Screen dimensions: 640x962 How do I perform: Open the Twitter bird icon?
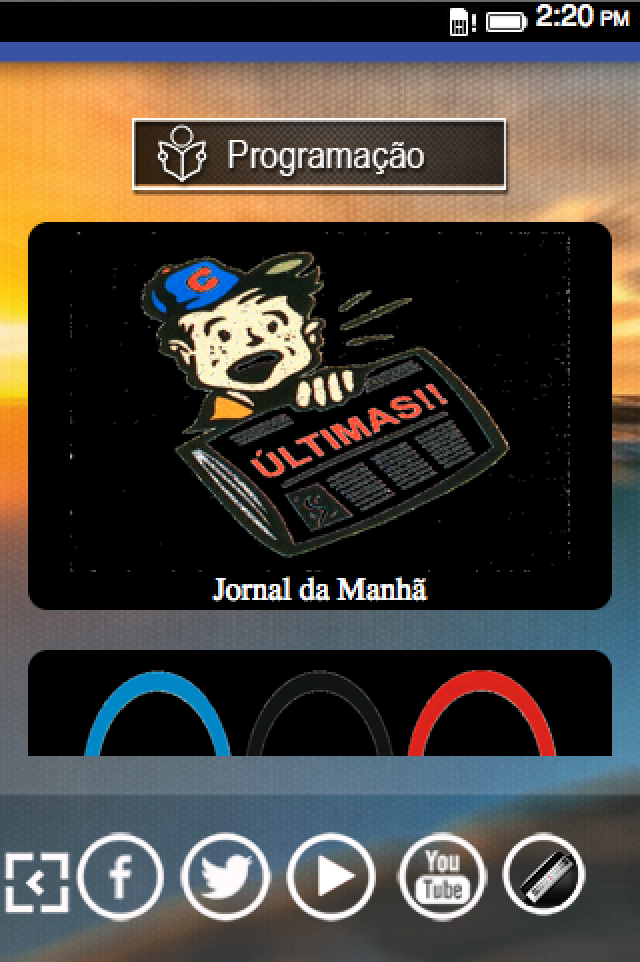coord(225,877)
